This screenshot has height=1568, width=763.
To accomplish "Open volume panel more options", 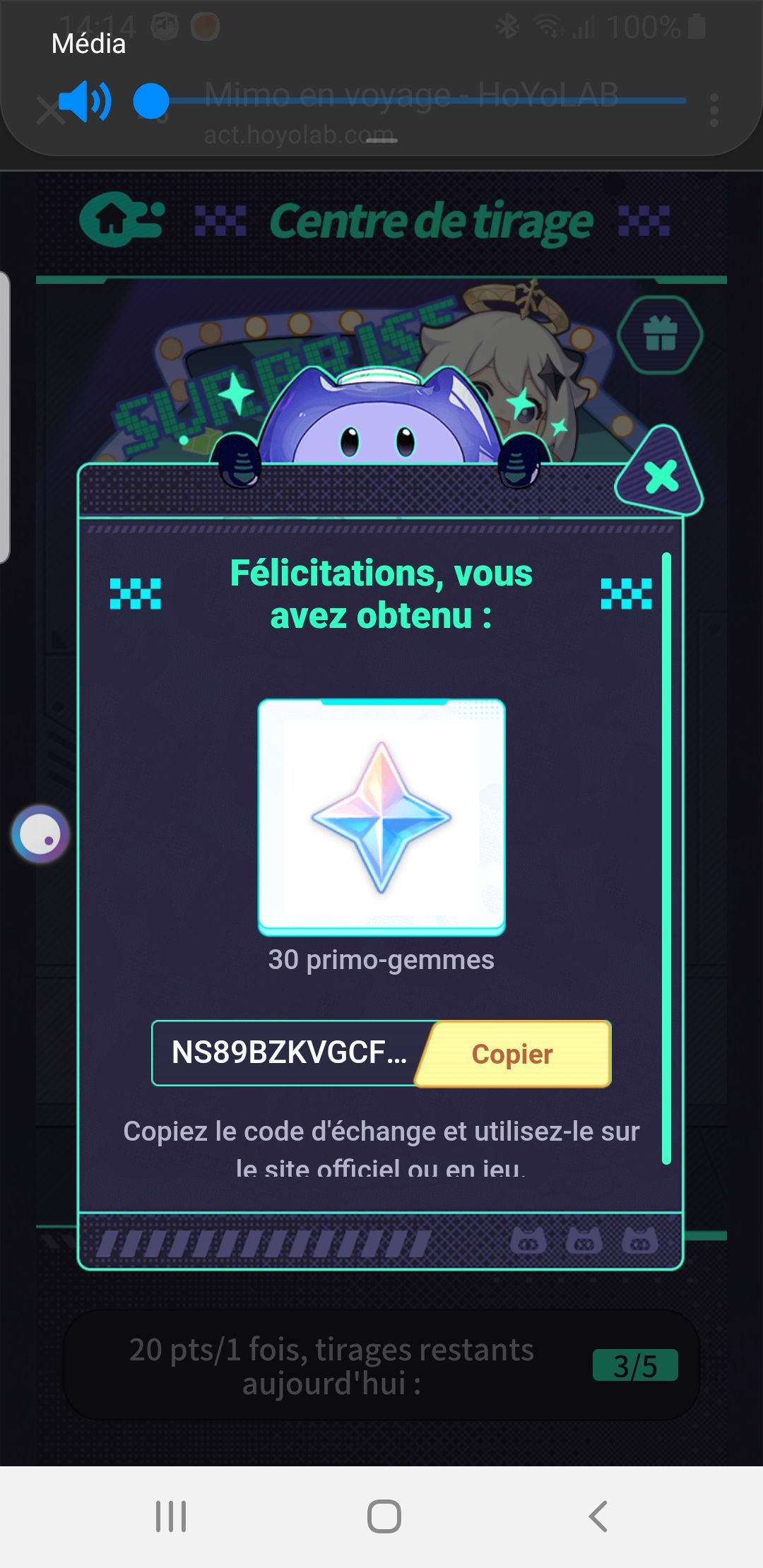I will click(714, 110).
